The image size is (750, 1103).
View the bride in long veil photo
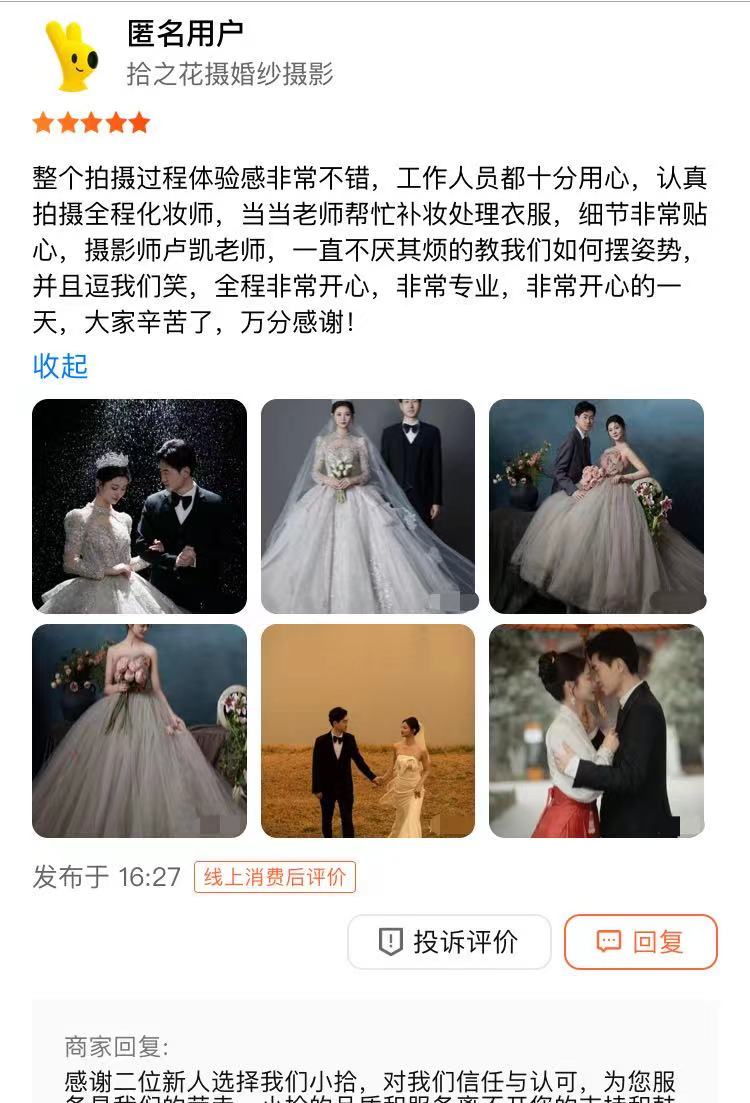point(368,506)
